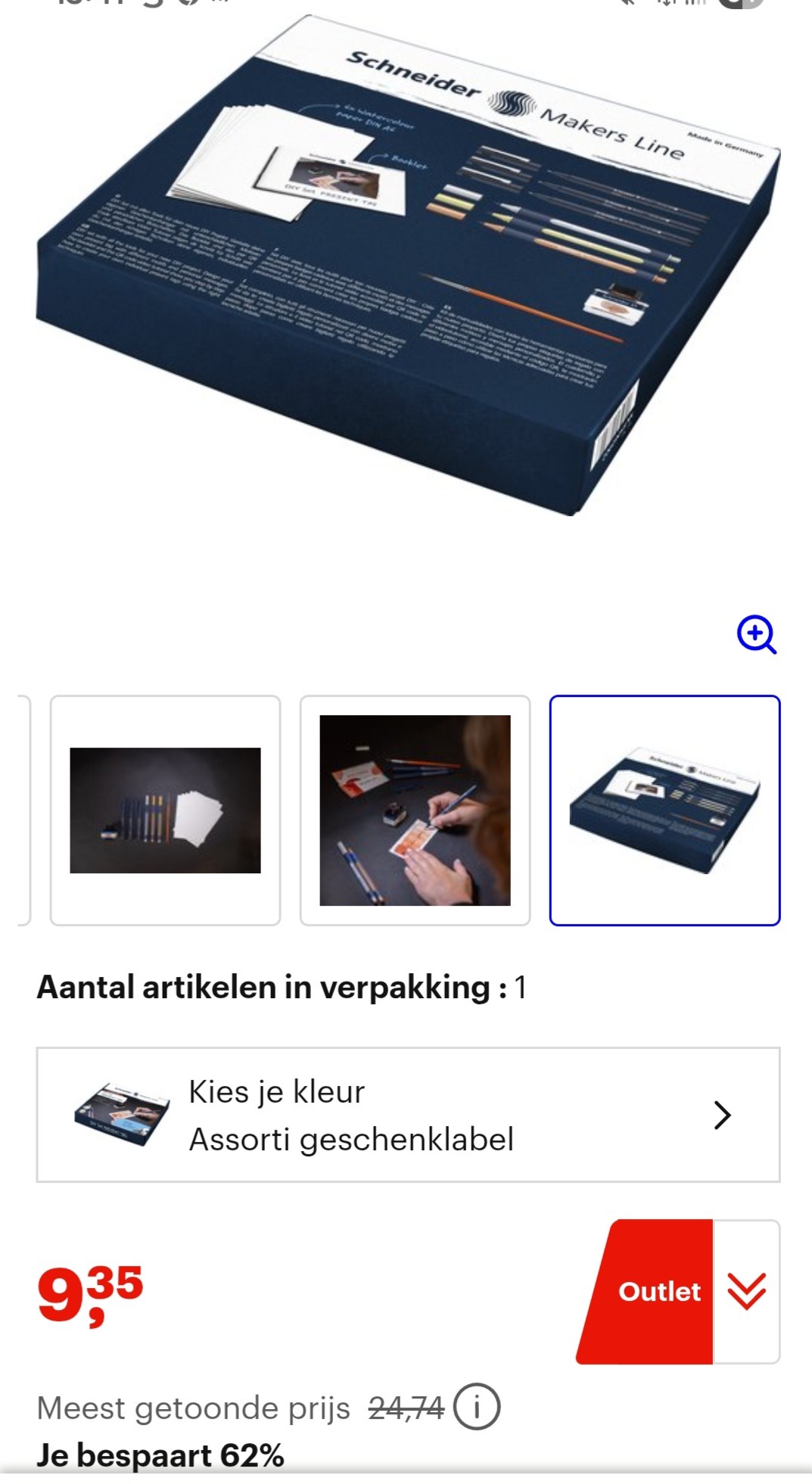The width and height of the screenshot is (812, 1484).
Task: Select the thumbnail of hands writing a label
Action: tap(415, 810)
